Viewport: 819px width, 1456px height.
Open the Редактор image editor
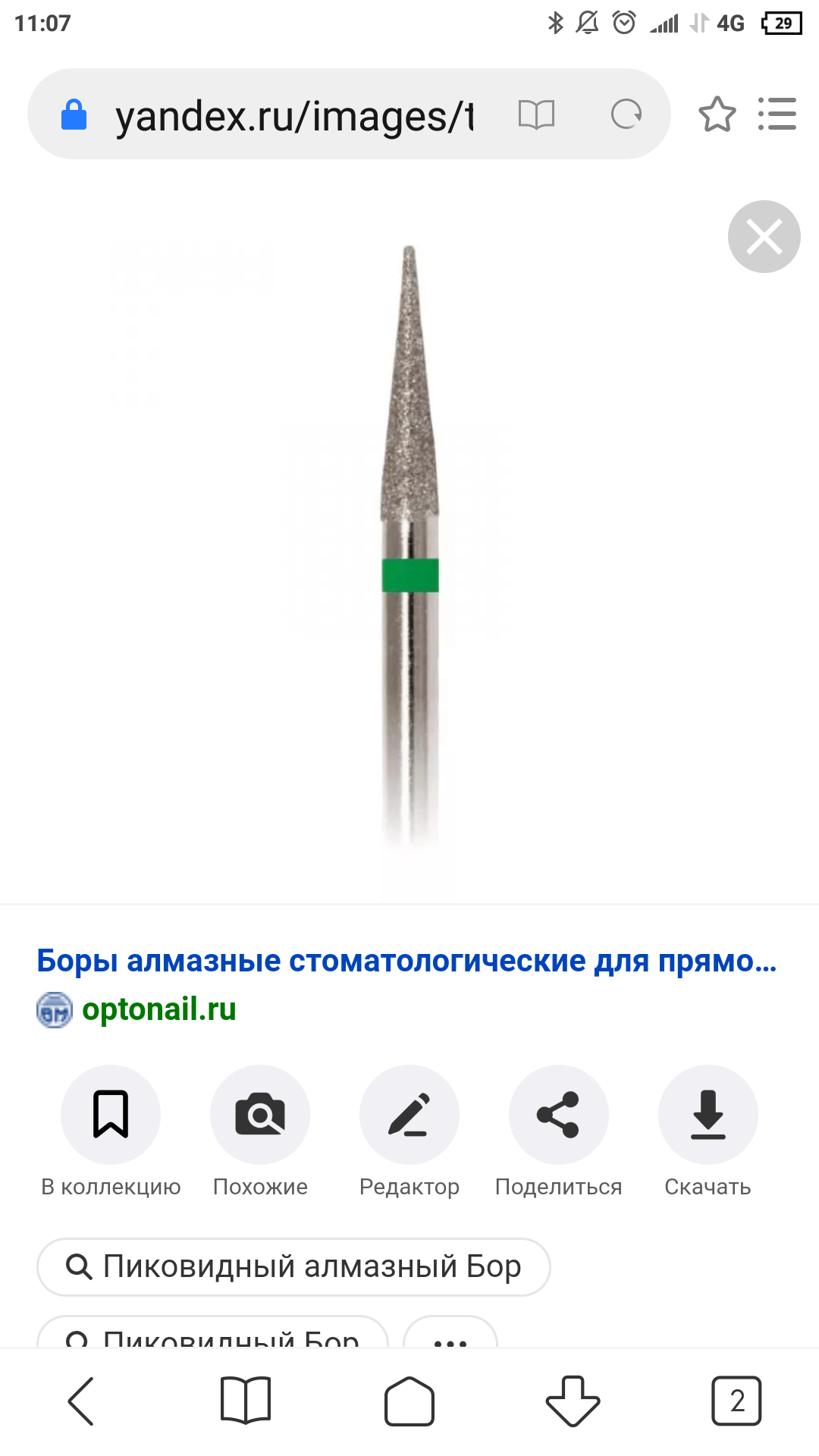(x=409, y=1115)
